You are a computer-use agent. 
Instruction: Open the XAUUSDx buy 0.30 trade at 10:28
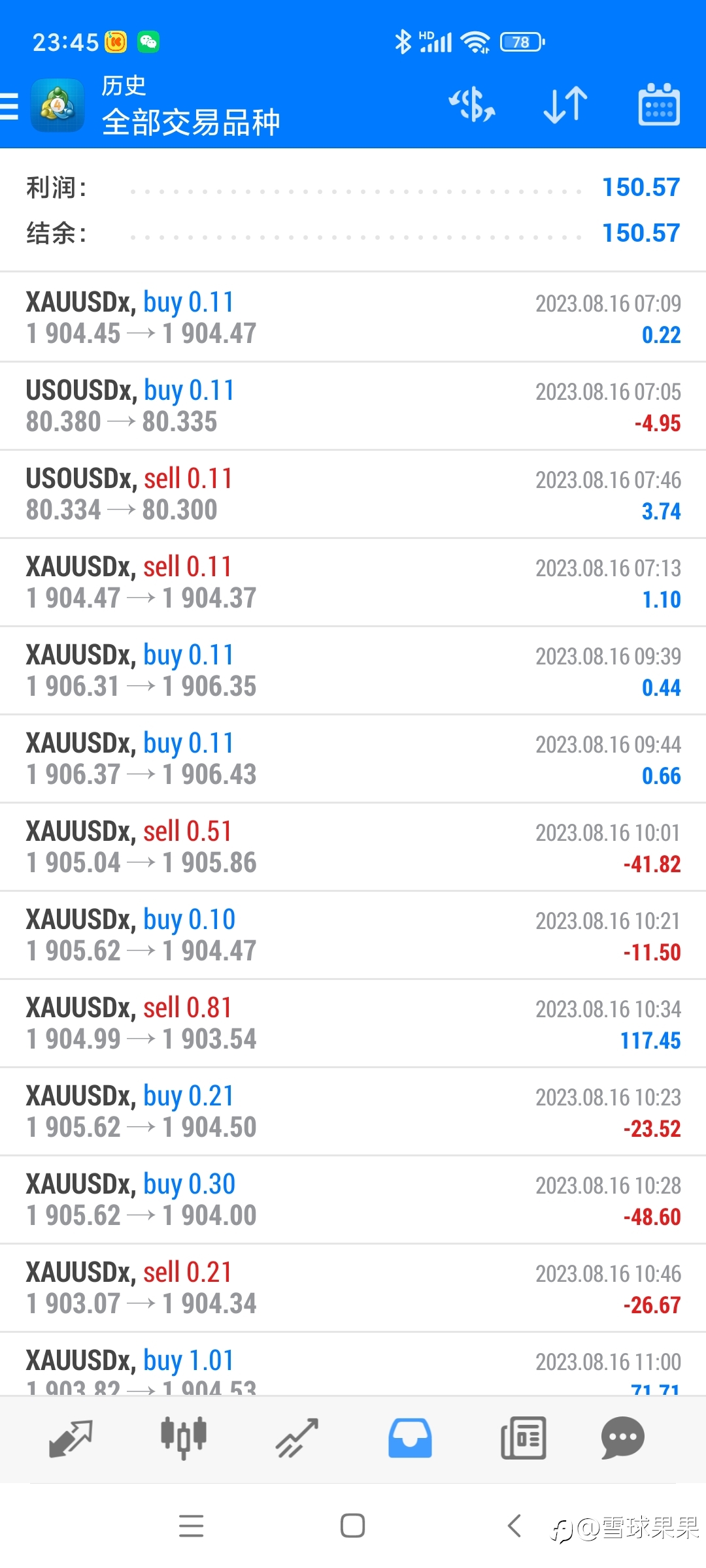[x=353, y=1200]
